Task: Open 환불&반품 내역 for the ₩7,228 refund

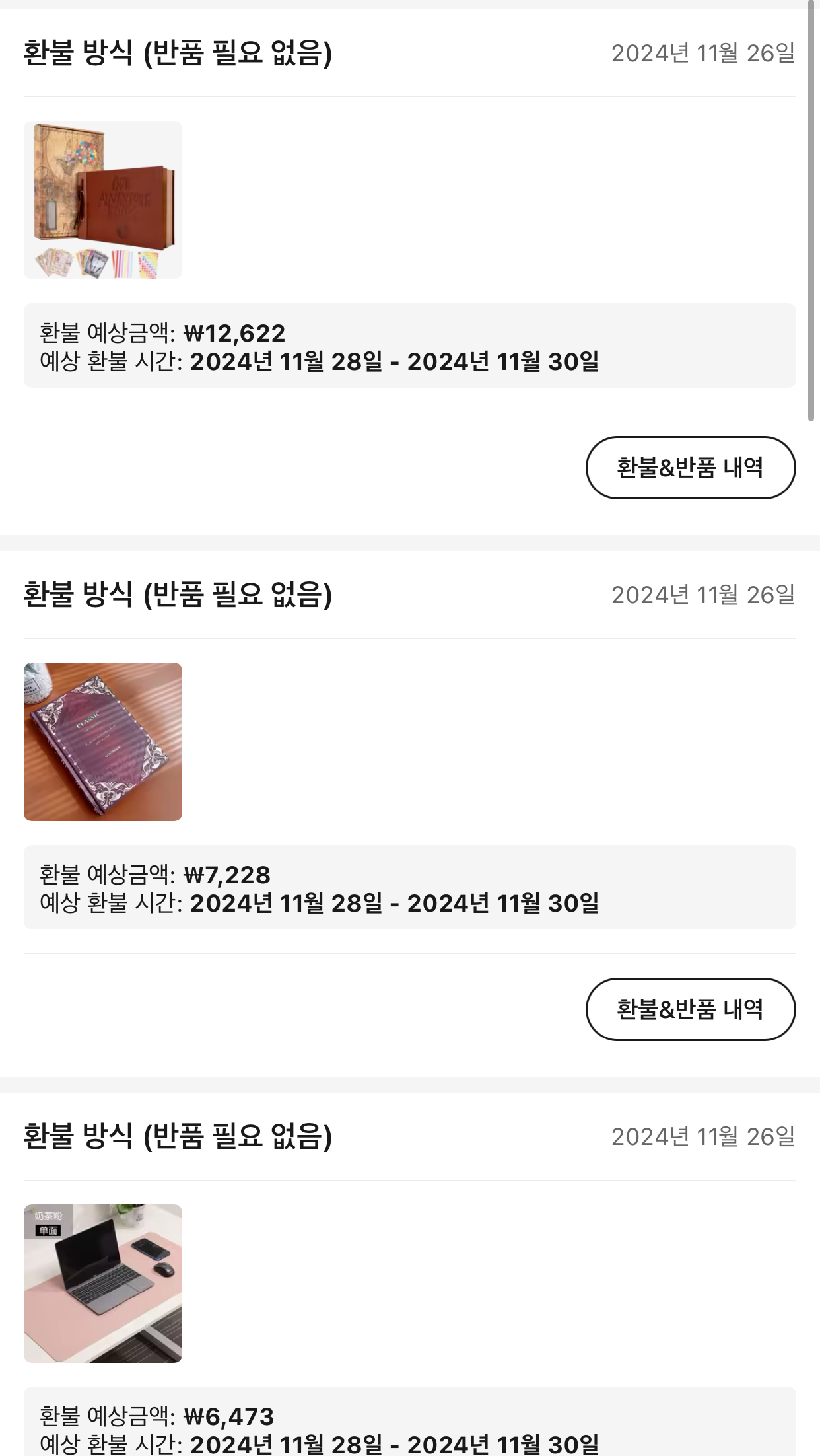Action: 691,1009
